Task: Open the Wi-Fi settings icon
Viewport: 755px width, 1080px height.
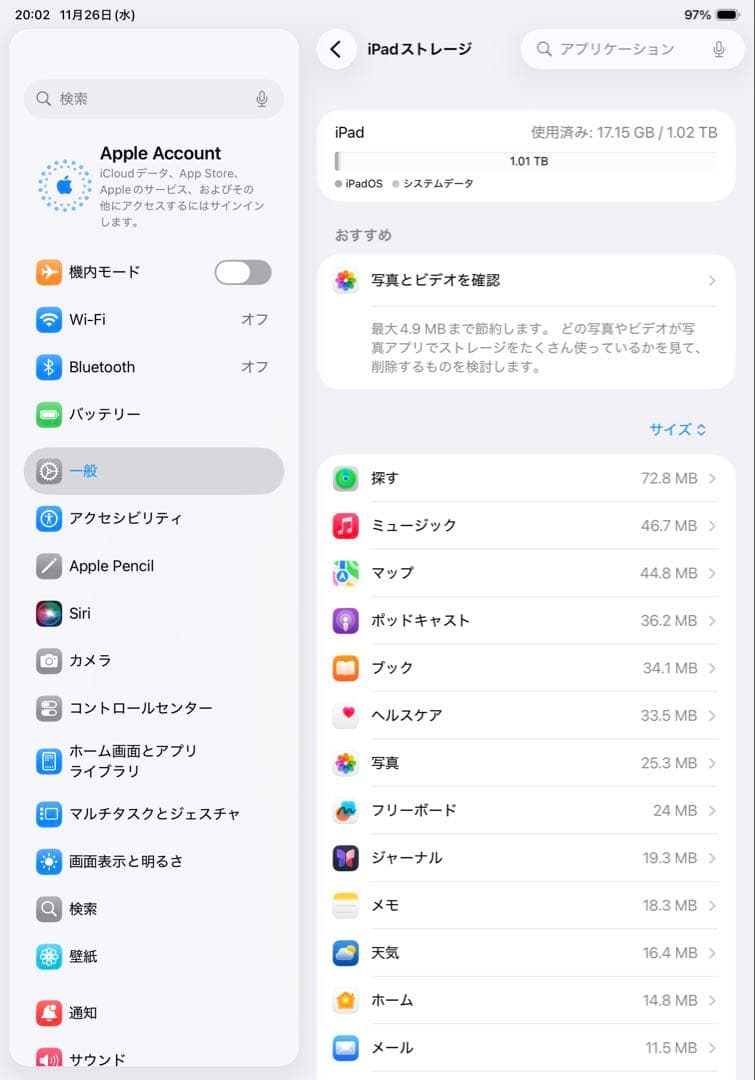Action: tap(48, 320)
